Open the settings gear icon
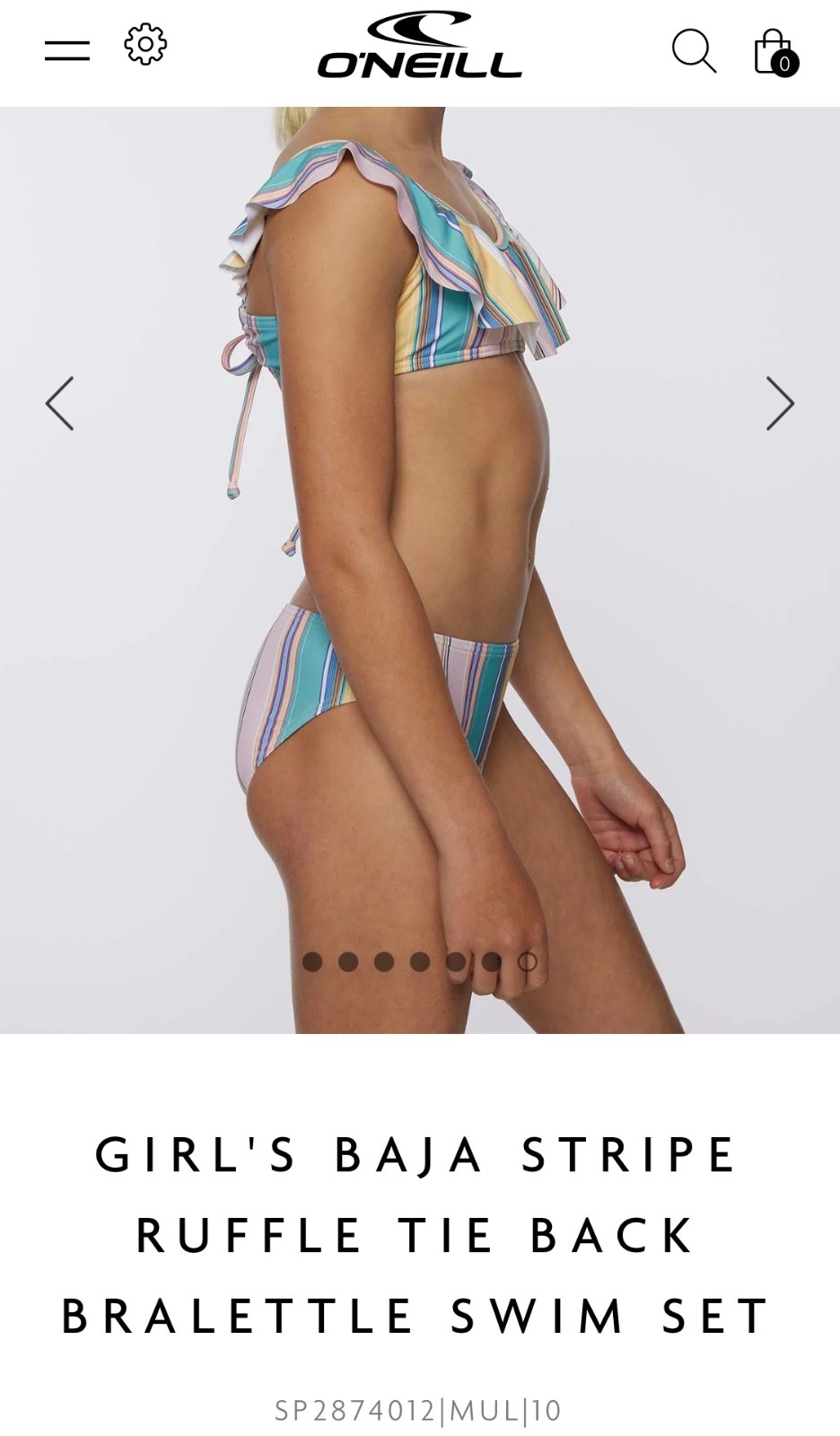 (145, 44)
